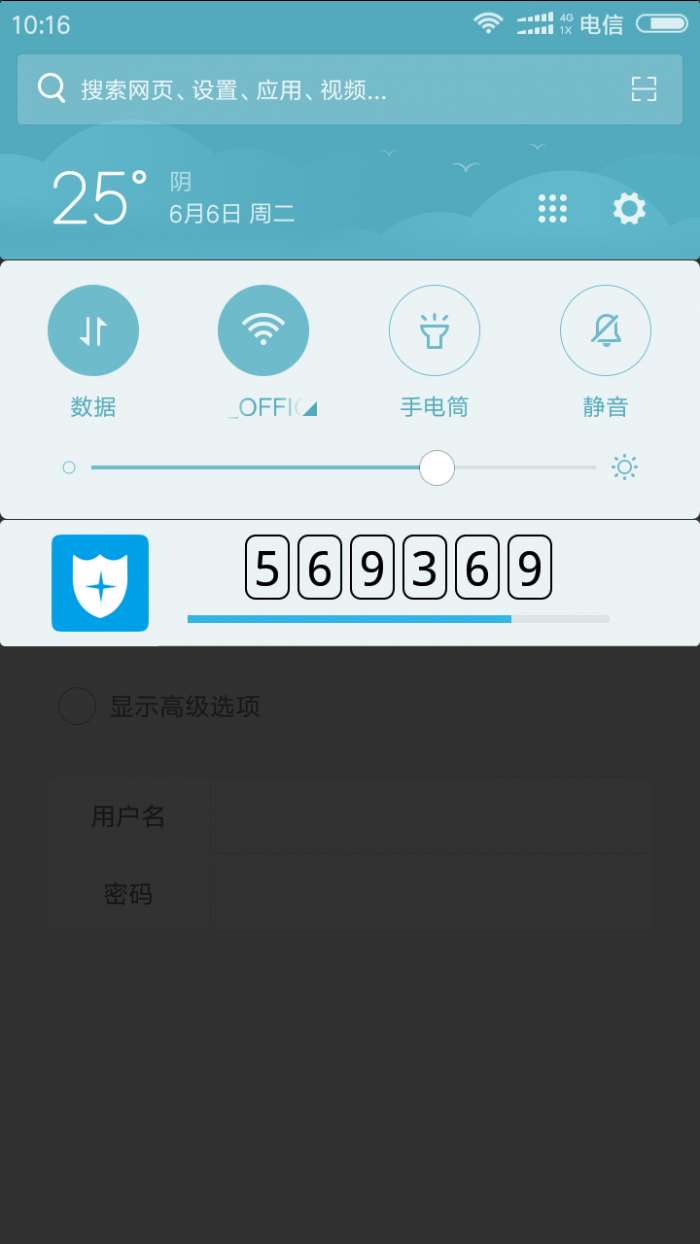Open settings via the gear icon

[629, 208]
